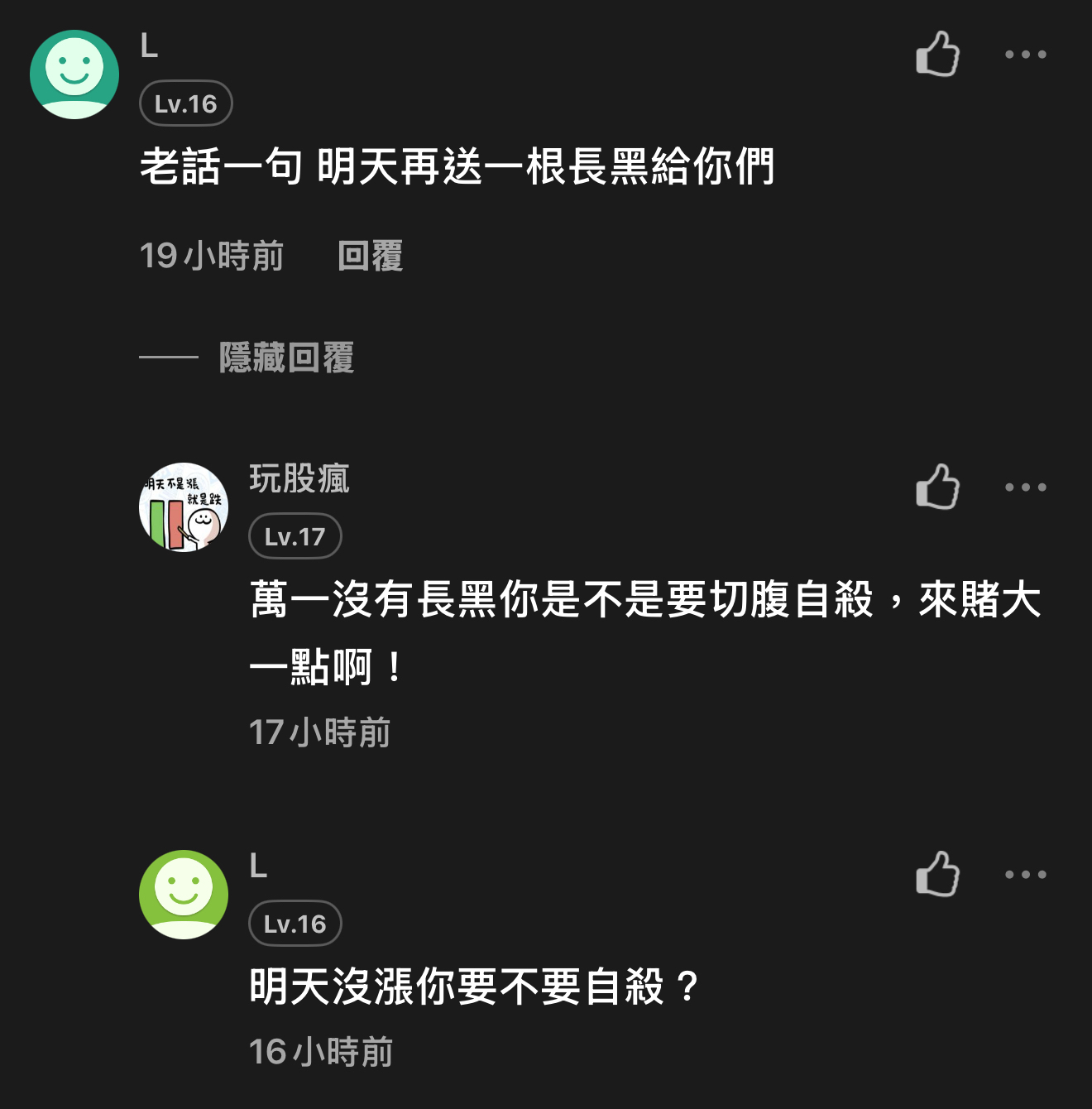Collapse replies via 隱藏回覆
Screen dimensions: 1092x1109
pos(286,358)
